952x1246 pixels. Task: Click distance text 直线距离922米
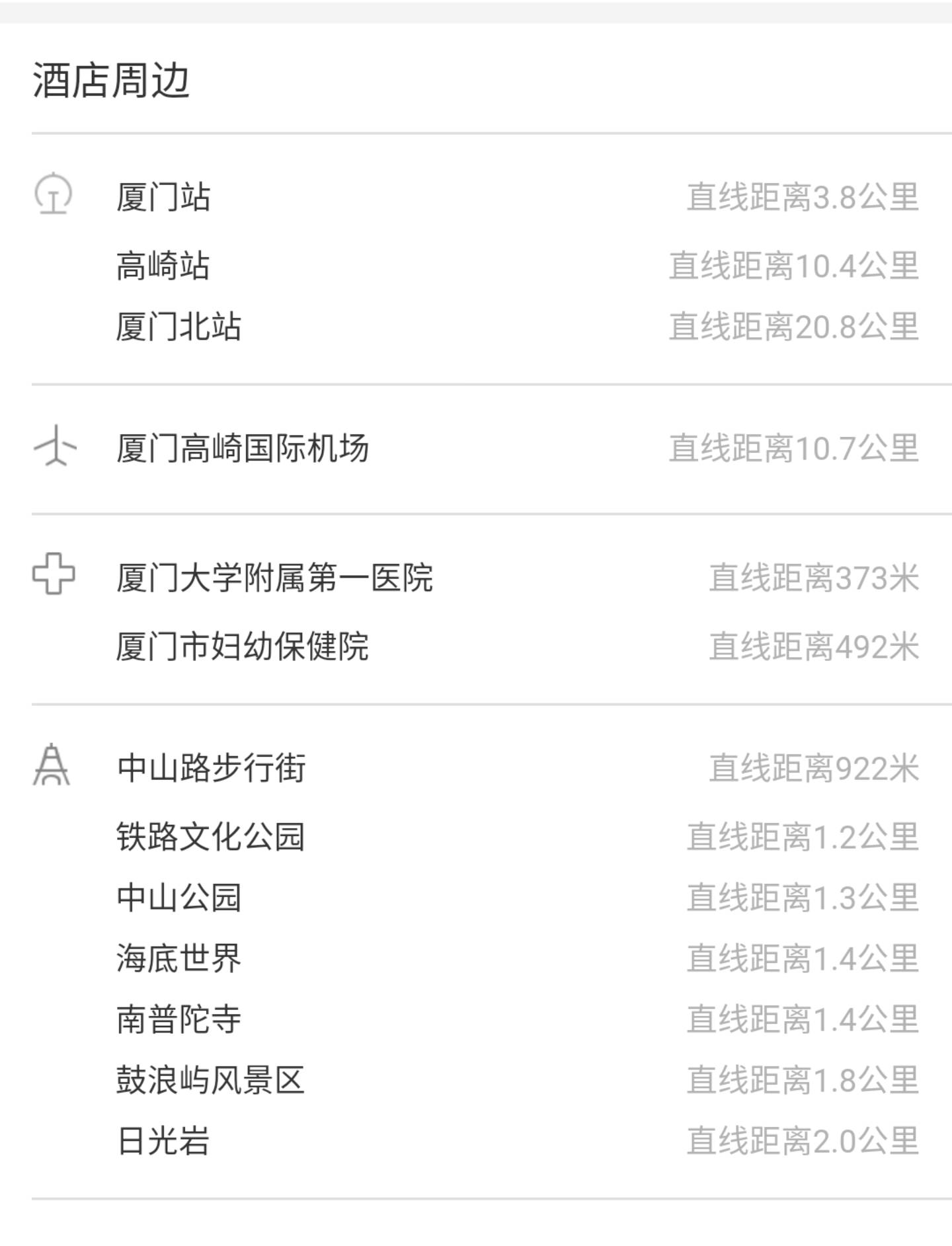(x=813, y=769)
